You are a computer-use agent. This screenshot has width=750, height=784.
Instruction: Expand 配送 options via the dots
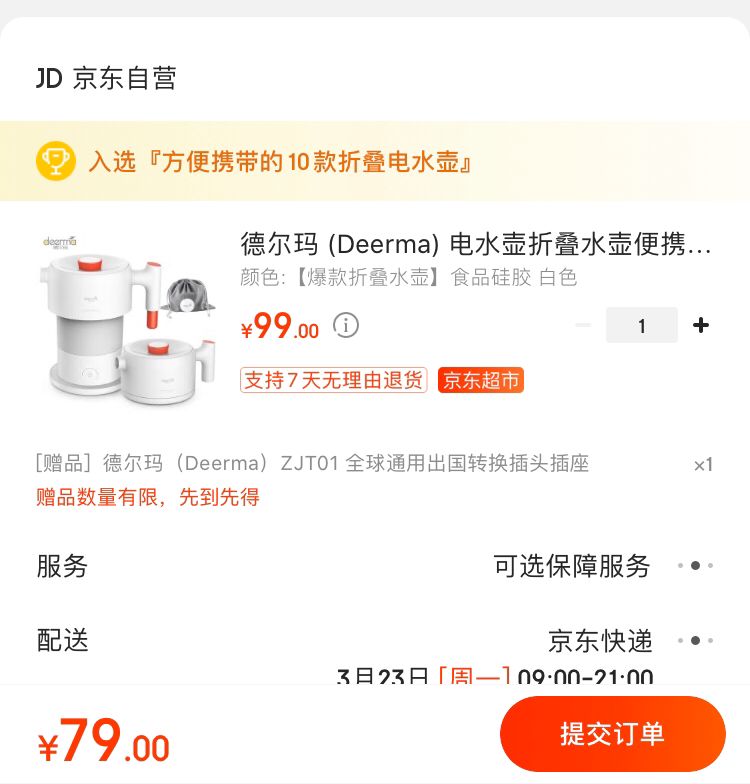click(697, 640)
